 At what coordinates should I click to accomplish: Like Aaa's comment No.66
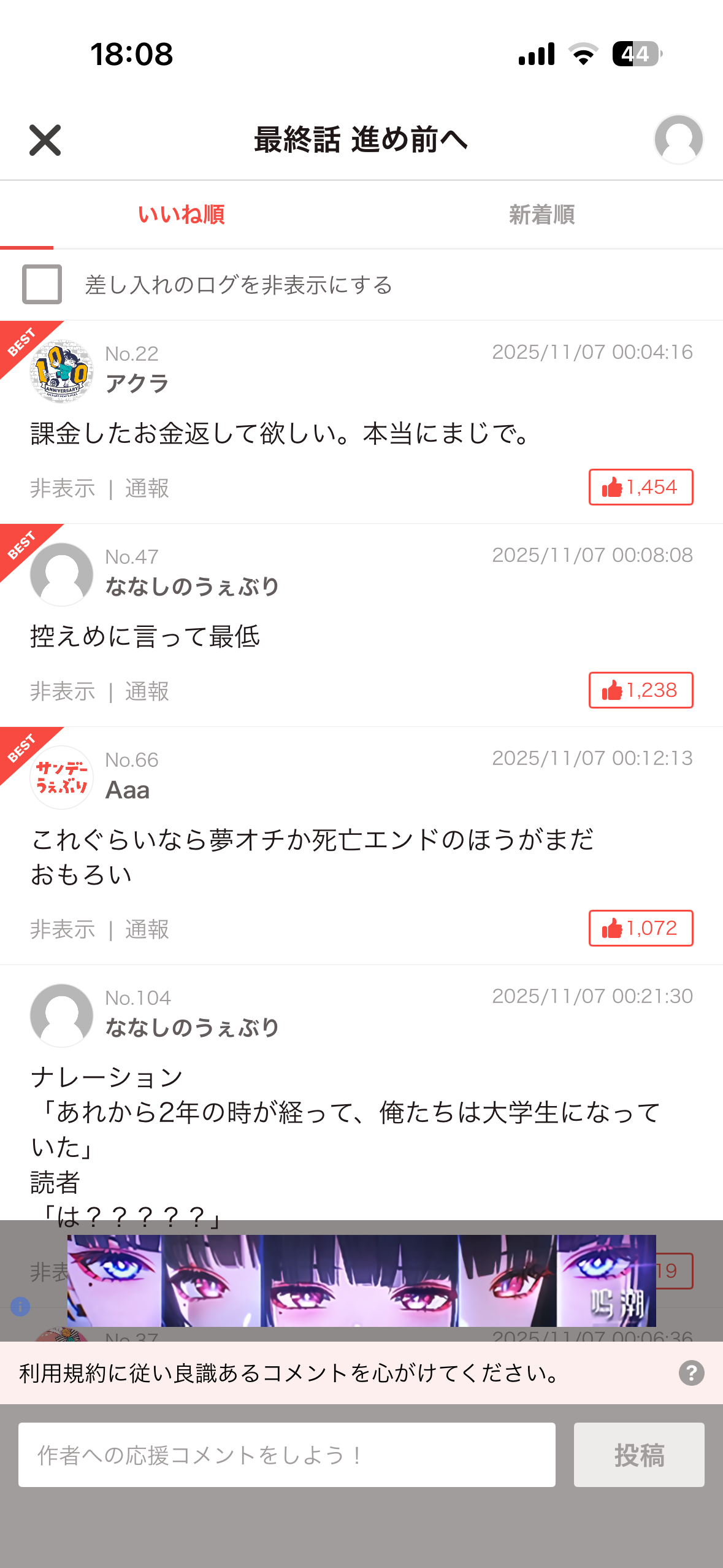[x=640, y=928]
